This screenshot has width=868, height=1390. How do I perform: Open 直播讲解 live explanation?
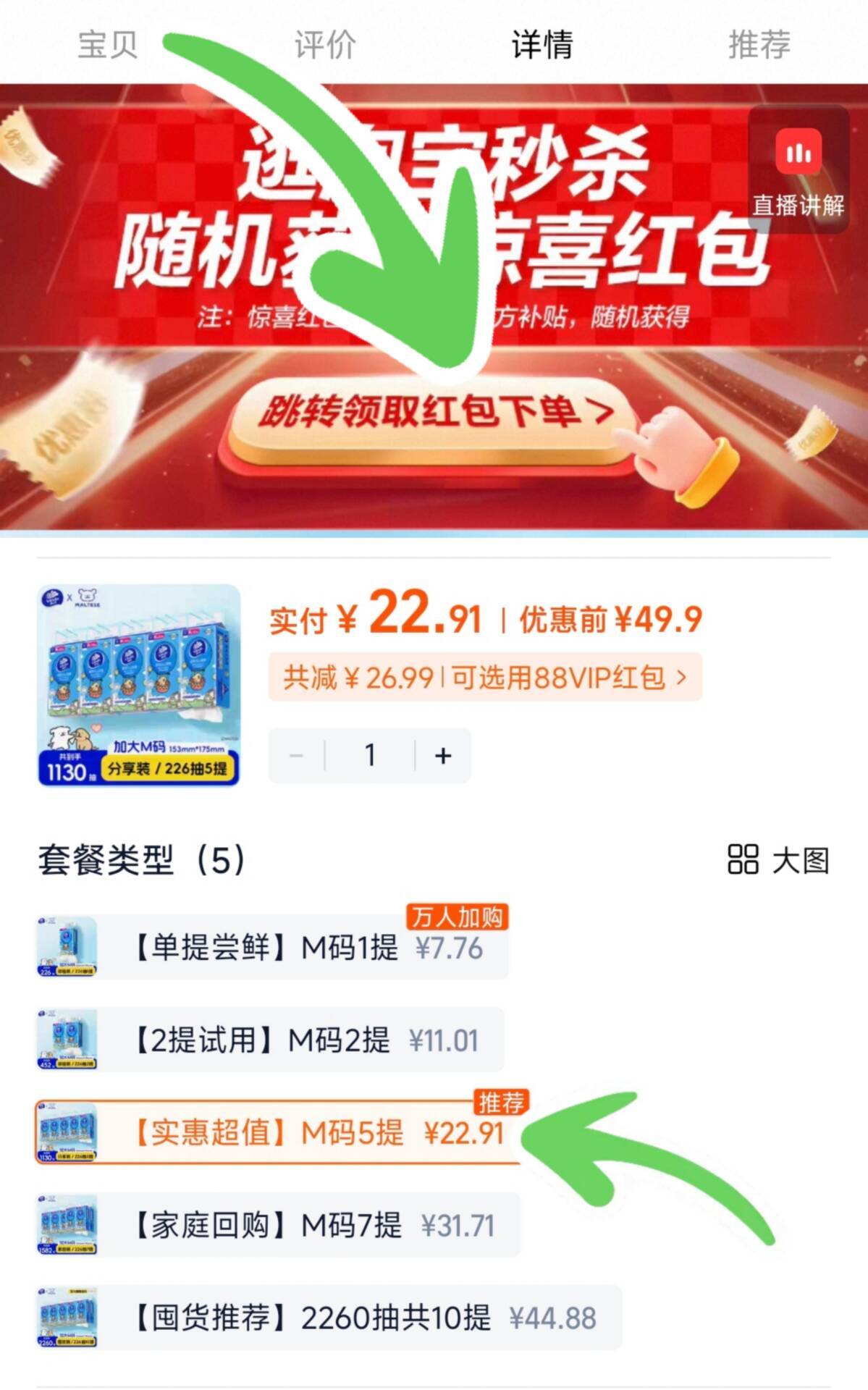click(798, 171)
